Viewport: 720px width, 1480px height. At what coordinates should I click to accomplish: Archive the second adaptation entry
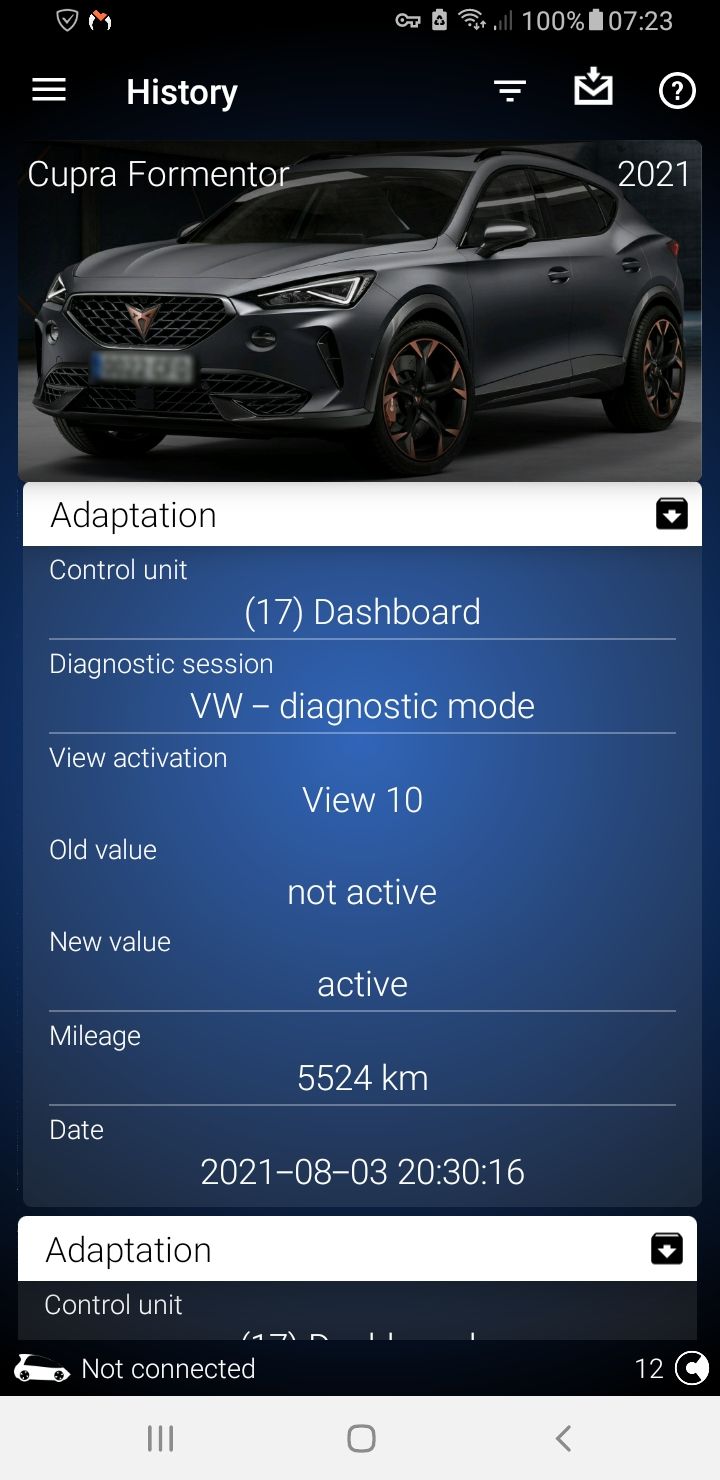pyautogui.click(x=667, y=1249)
